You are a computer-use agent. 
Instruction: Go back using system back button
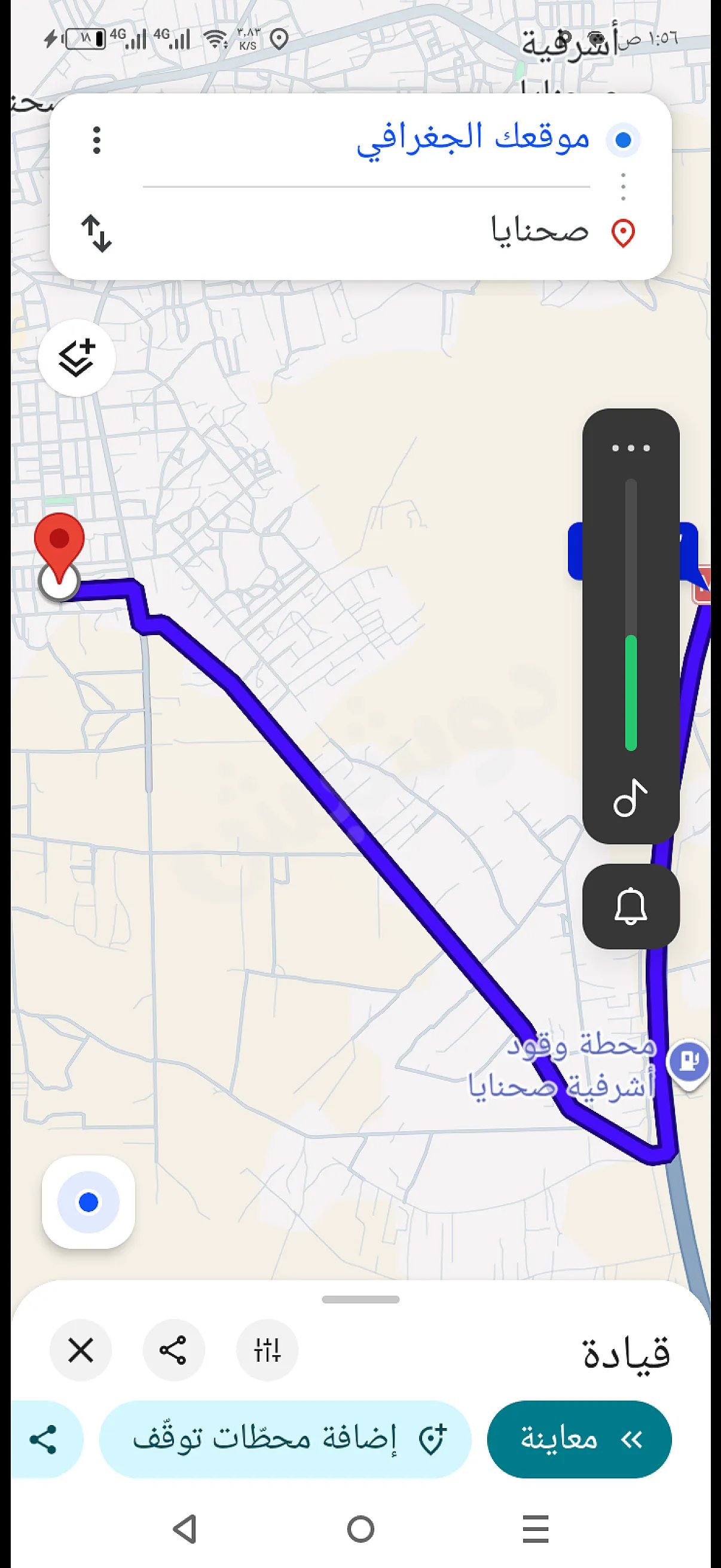tap(185, 1529)
